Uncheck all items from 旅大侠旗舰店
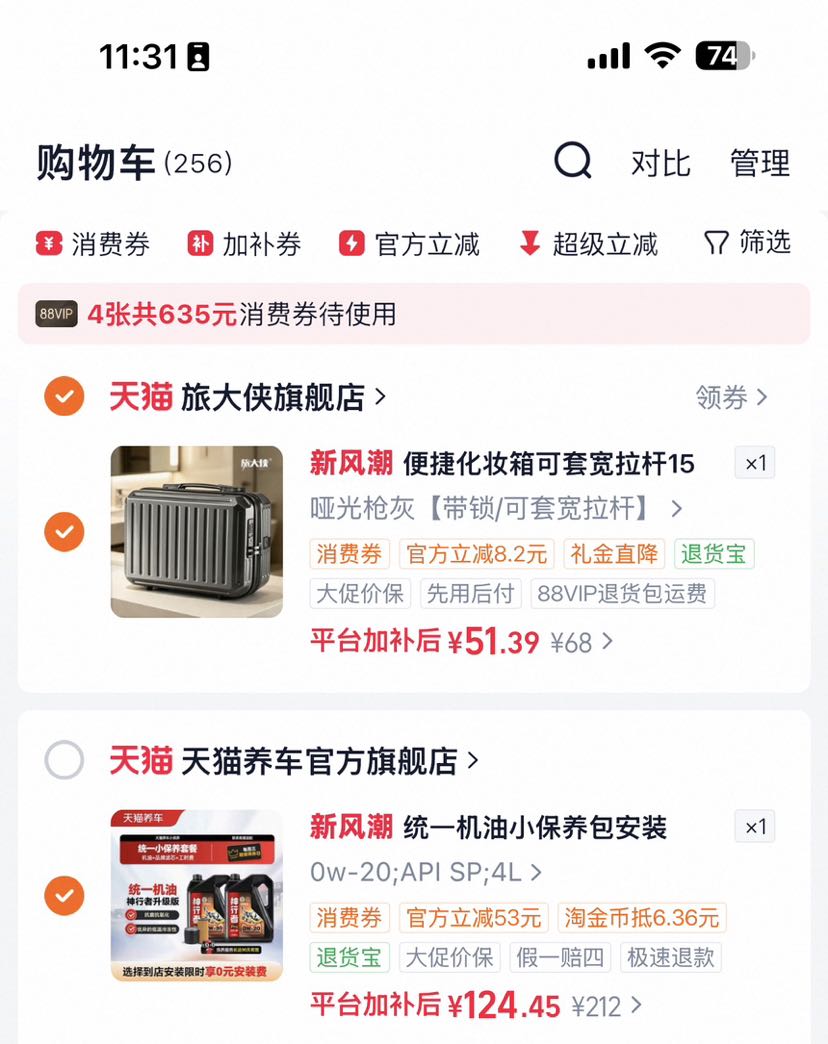This screenshot has width=828, height=1044. [x=65, y=396]
